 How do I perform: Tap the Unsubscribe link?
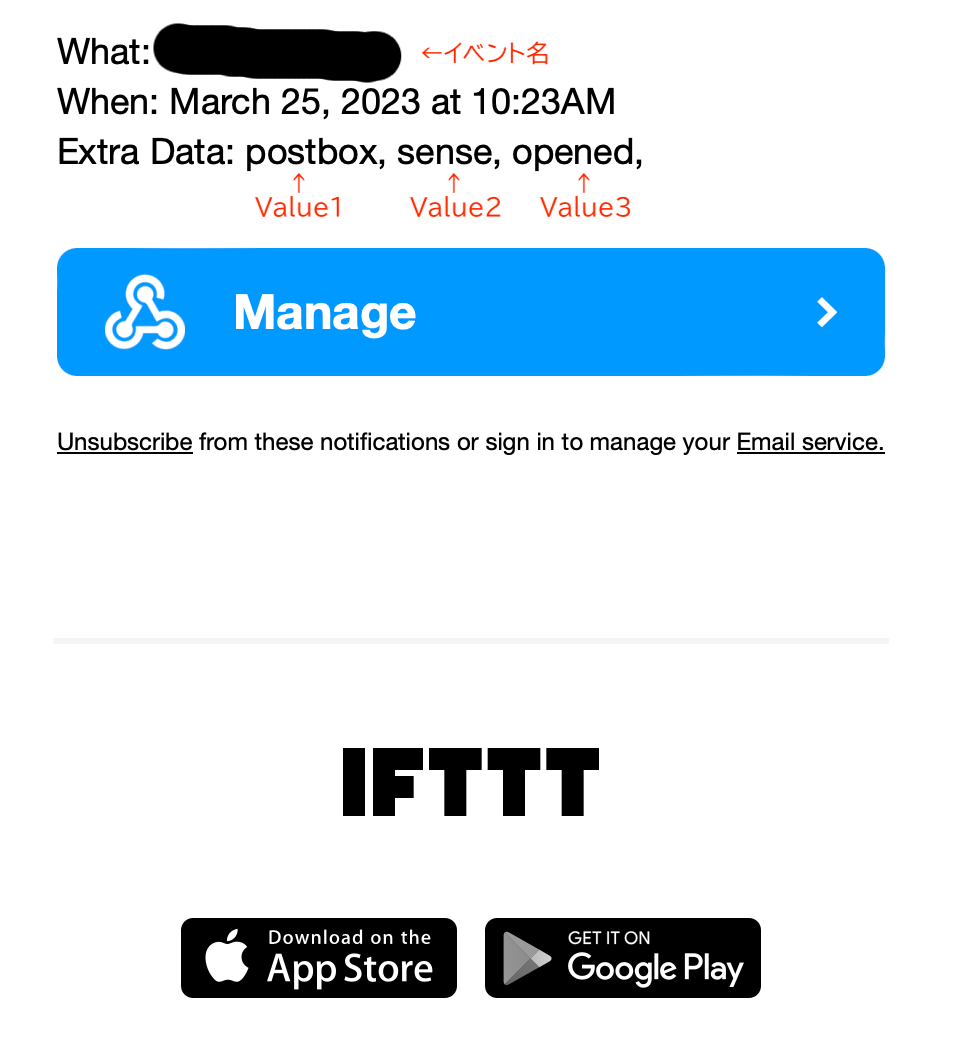coord(125,442)
